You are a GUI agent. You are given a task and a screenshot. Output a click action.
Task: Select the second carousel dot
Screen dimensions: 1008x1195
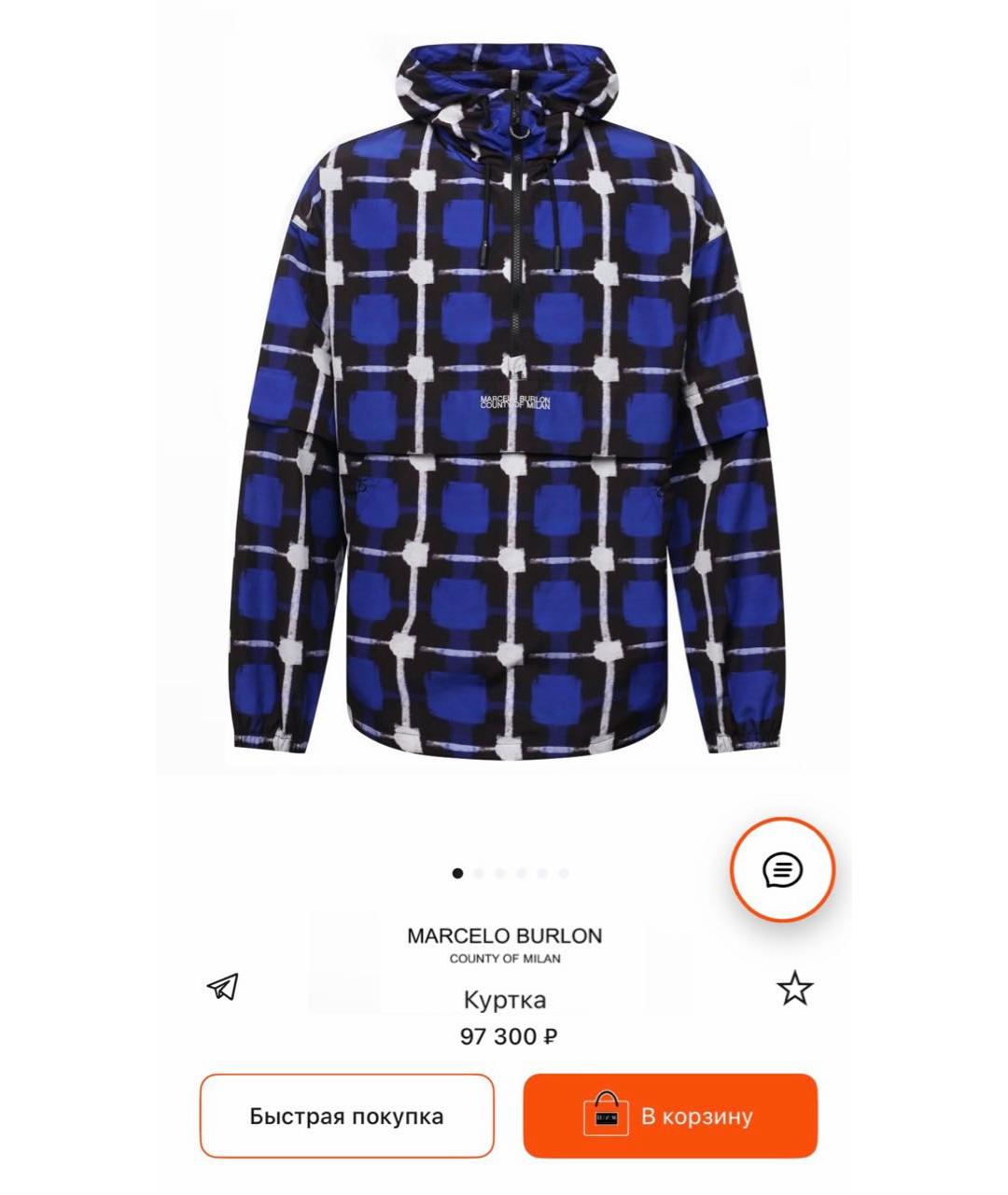[479, 873]
